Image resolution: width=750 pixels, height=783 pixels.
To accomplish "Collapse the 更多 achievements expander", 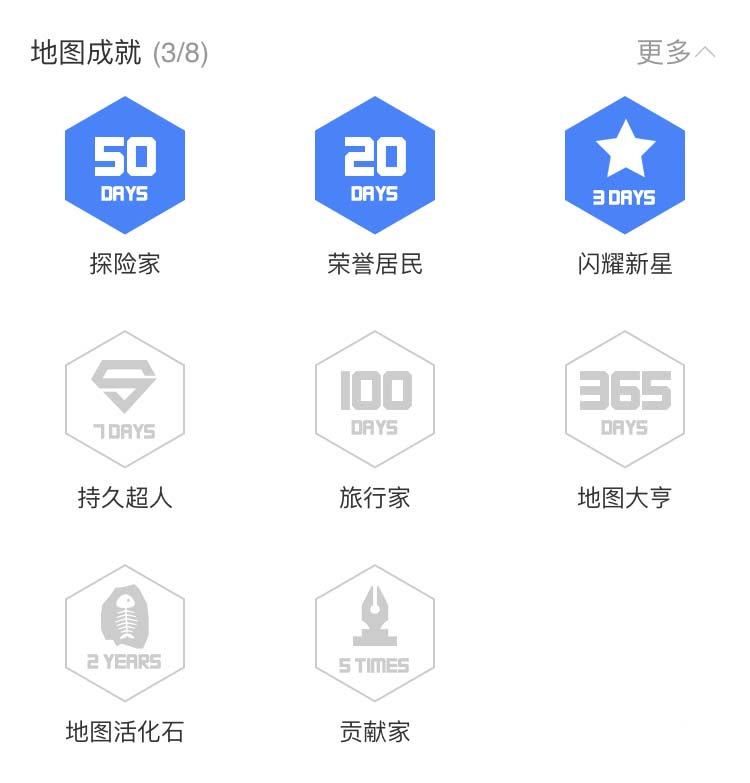I will (x=676, y=52).
